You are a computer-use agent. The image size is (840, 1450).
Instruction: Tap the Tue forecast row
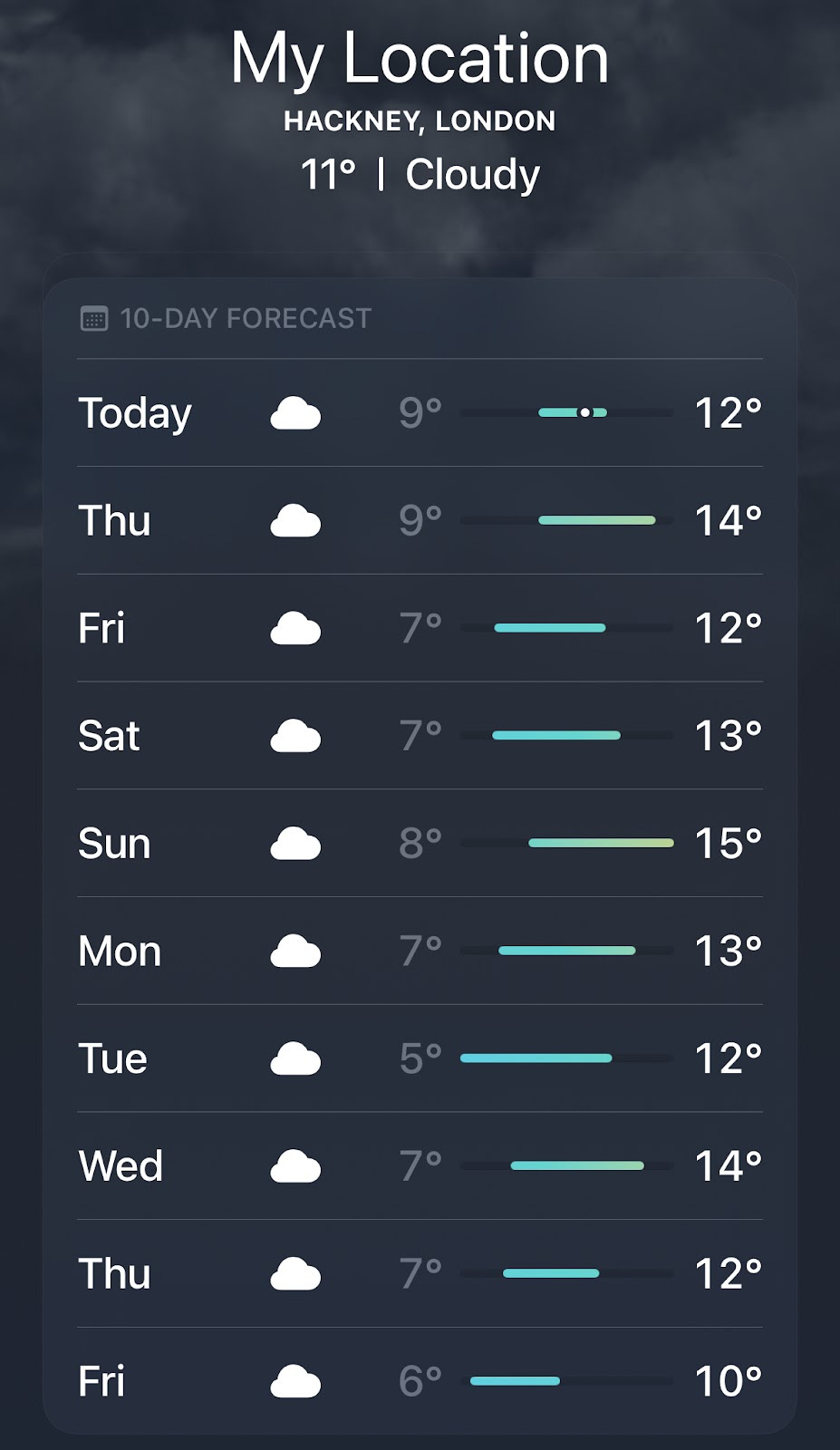[x=420, y=1058]
